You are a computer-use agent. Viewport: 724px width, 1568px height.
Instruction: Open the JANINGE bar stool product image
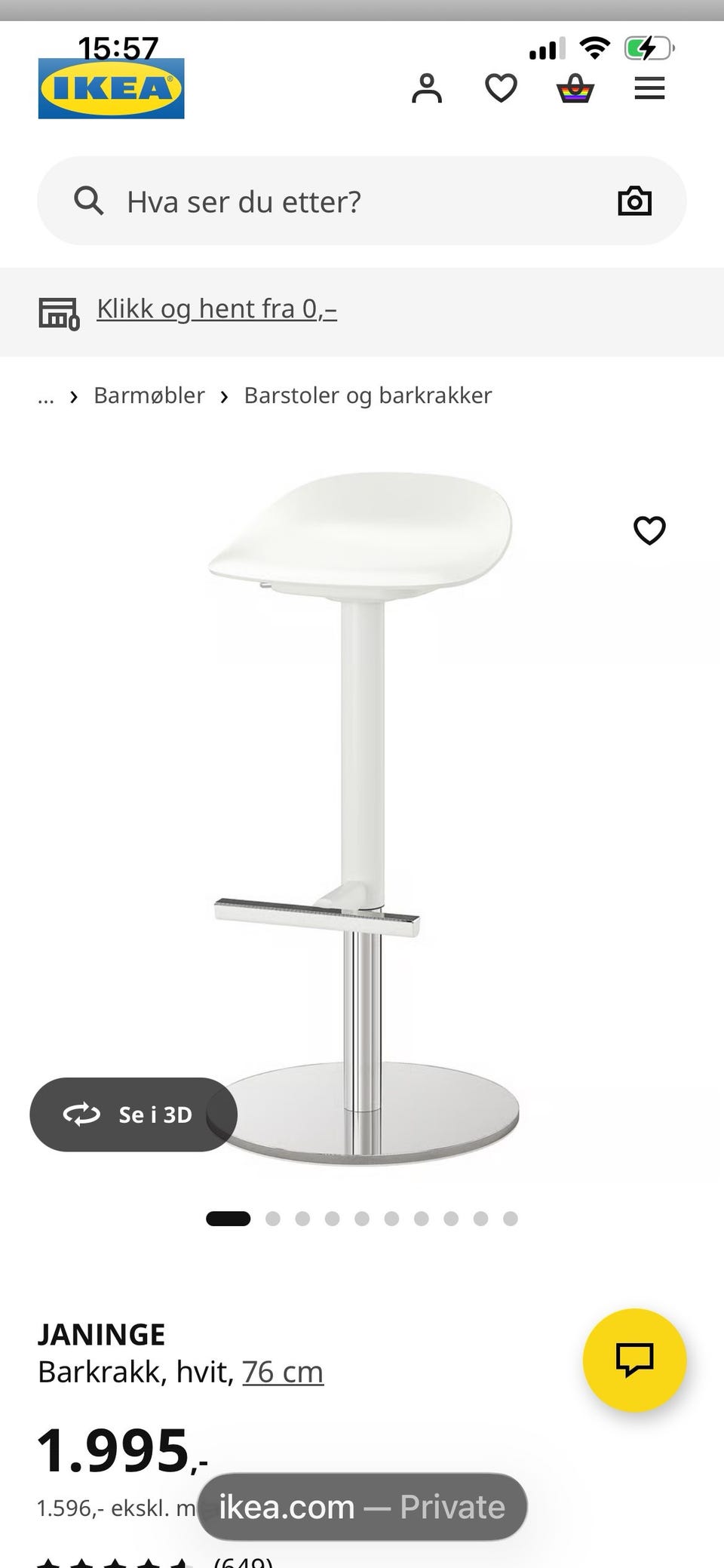(x=363, y=818)
